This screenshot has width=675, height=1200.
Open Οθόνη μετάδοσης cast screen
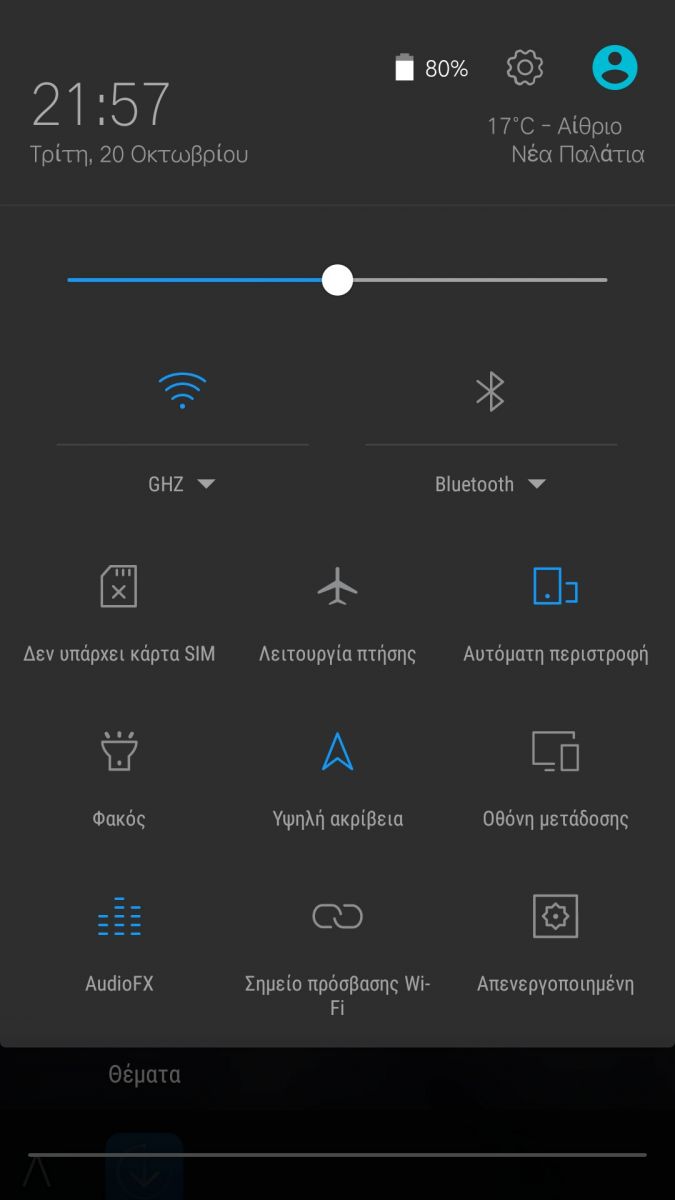[x=556, y=779]
